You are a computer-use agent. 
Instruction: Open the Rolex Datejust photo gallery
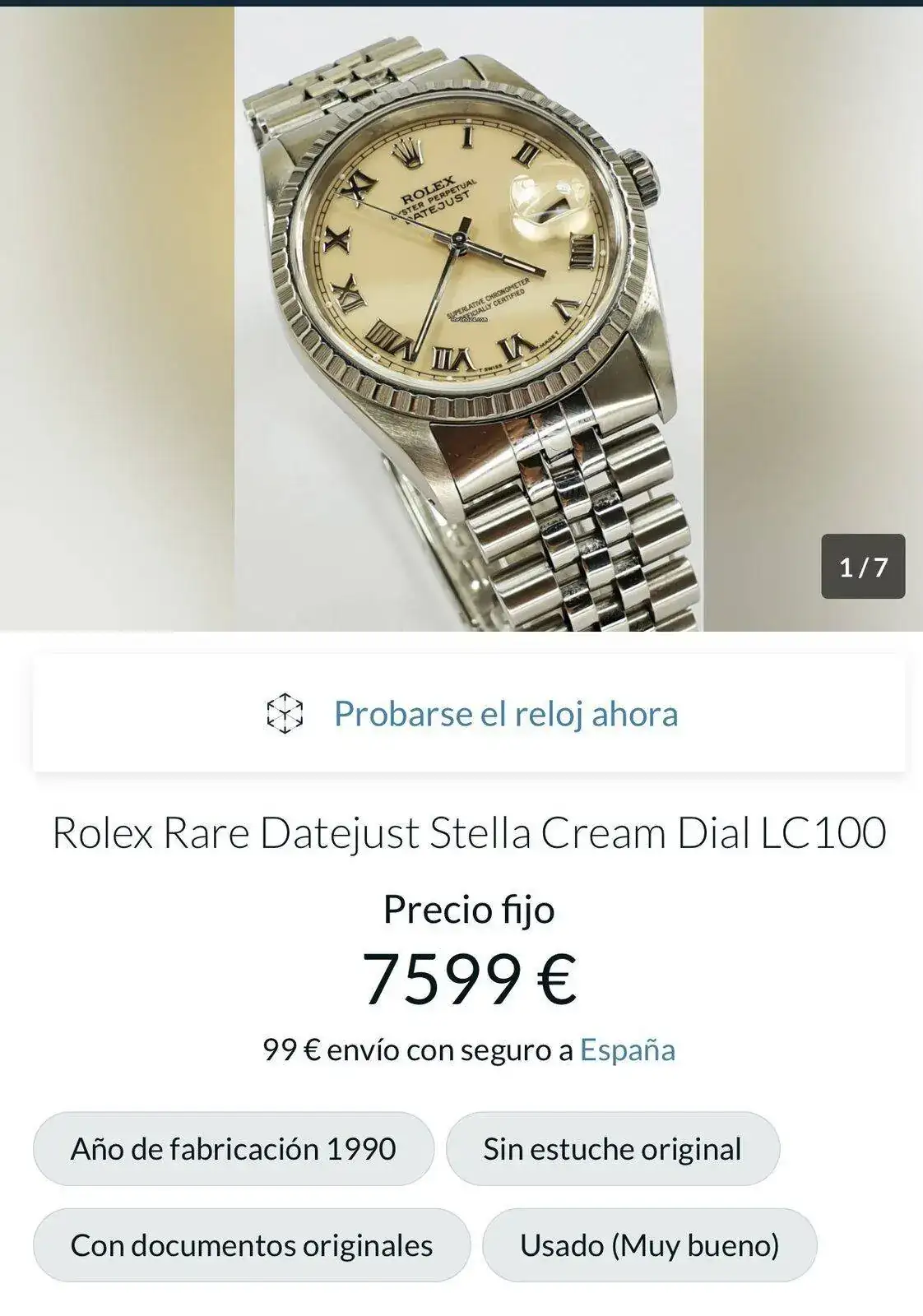(469, 321)
